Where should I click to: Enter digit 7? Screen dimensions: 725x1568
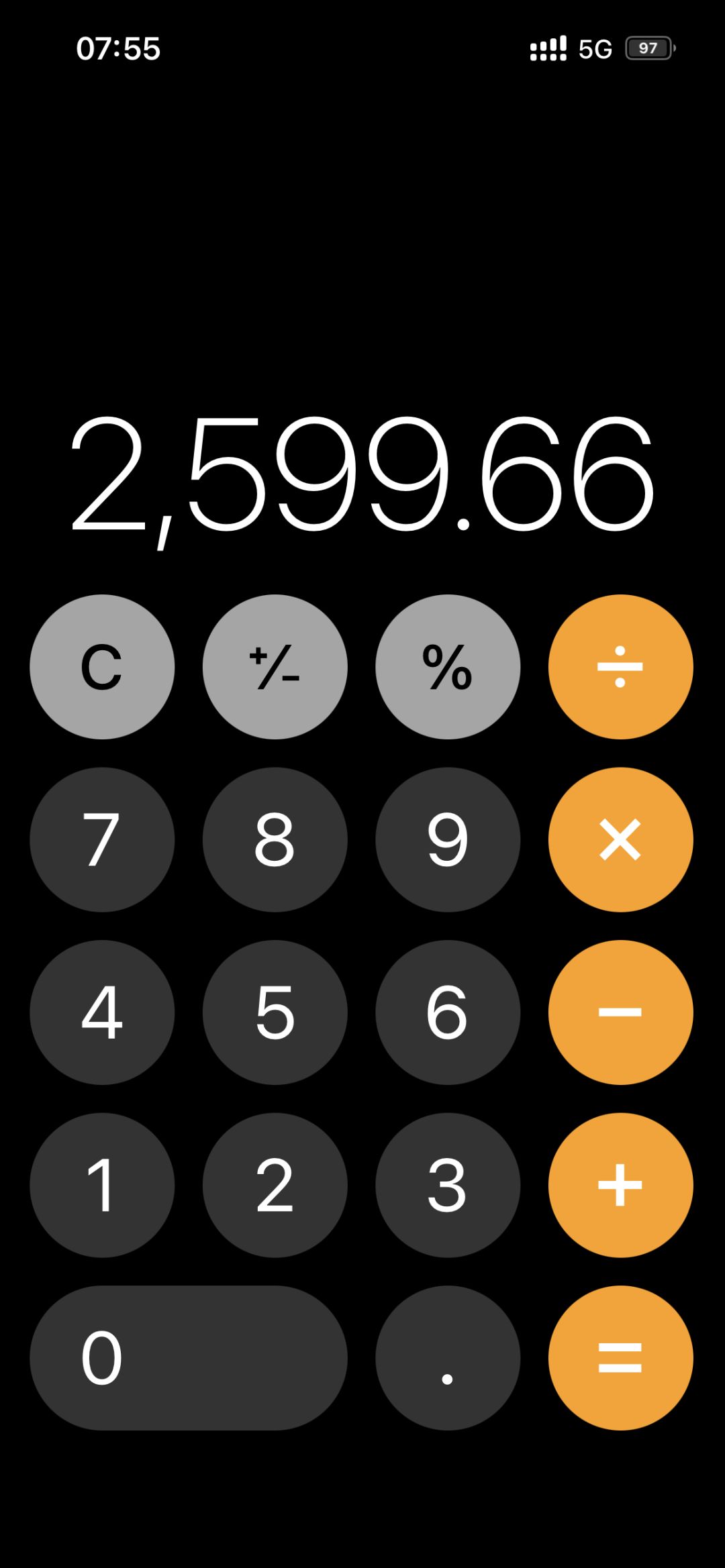click(102, 839)
